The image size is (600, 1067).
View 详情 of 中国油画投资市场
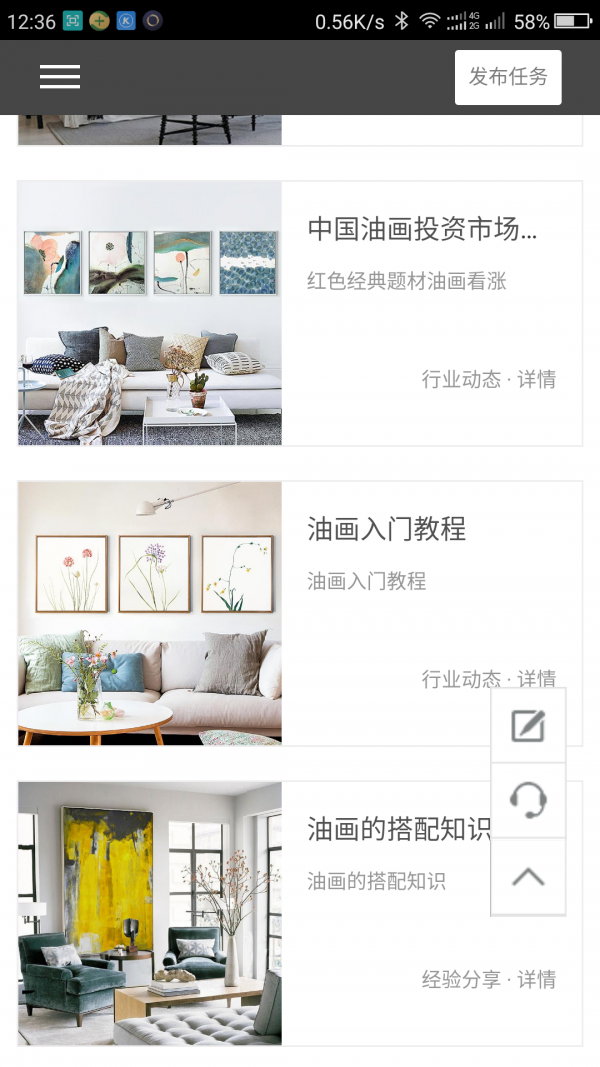point(536,379)
